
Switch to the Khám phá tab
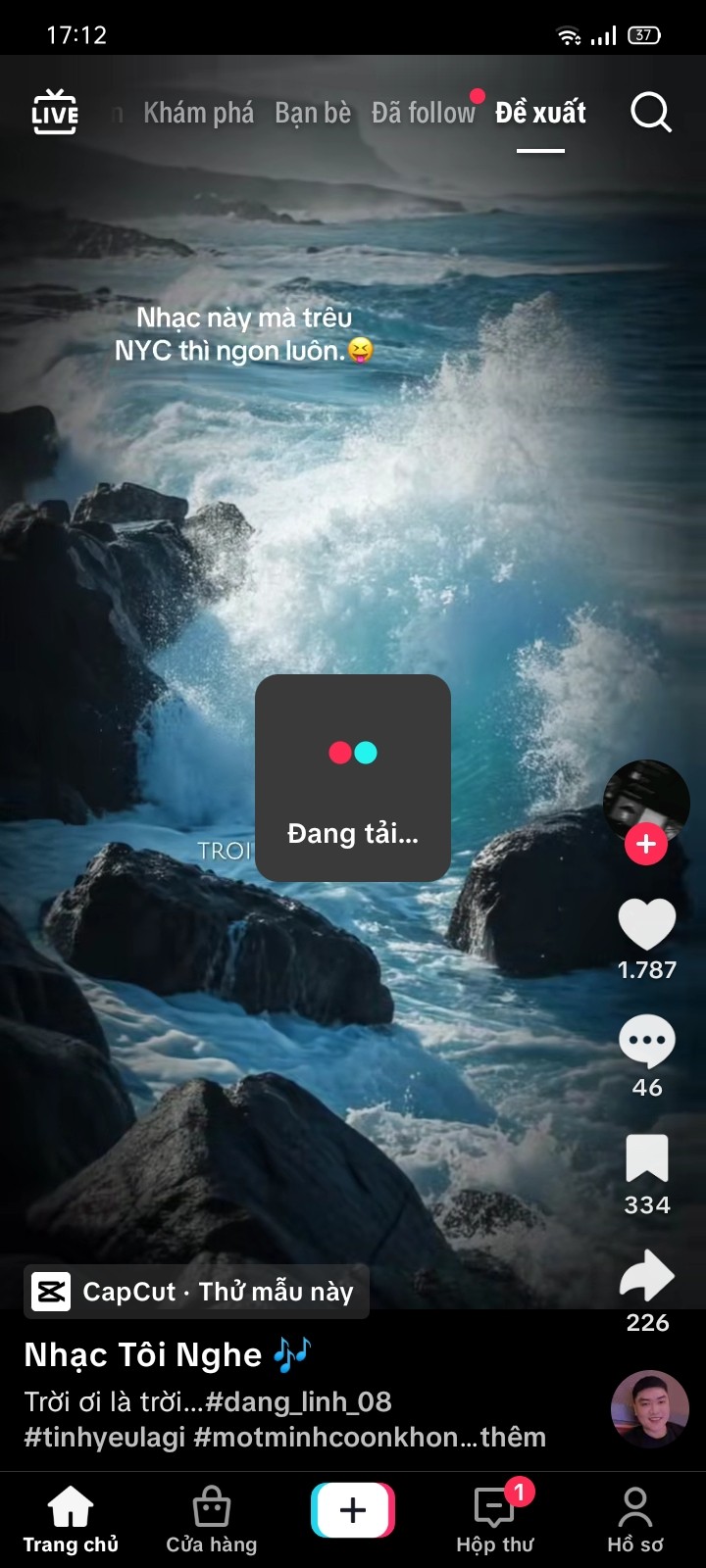[198, 114]
